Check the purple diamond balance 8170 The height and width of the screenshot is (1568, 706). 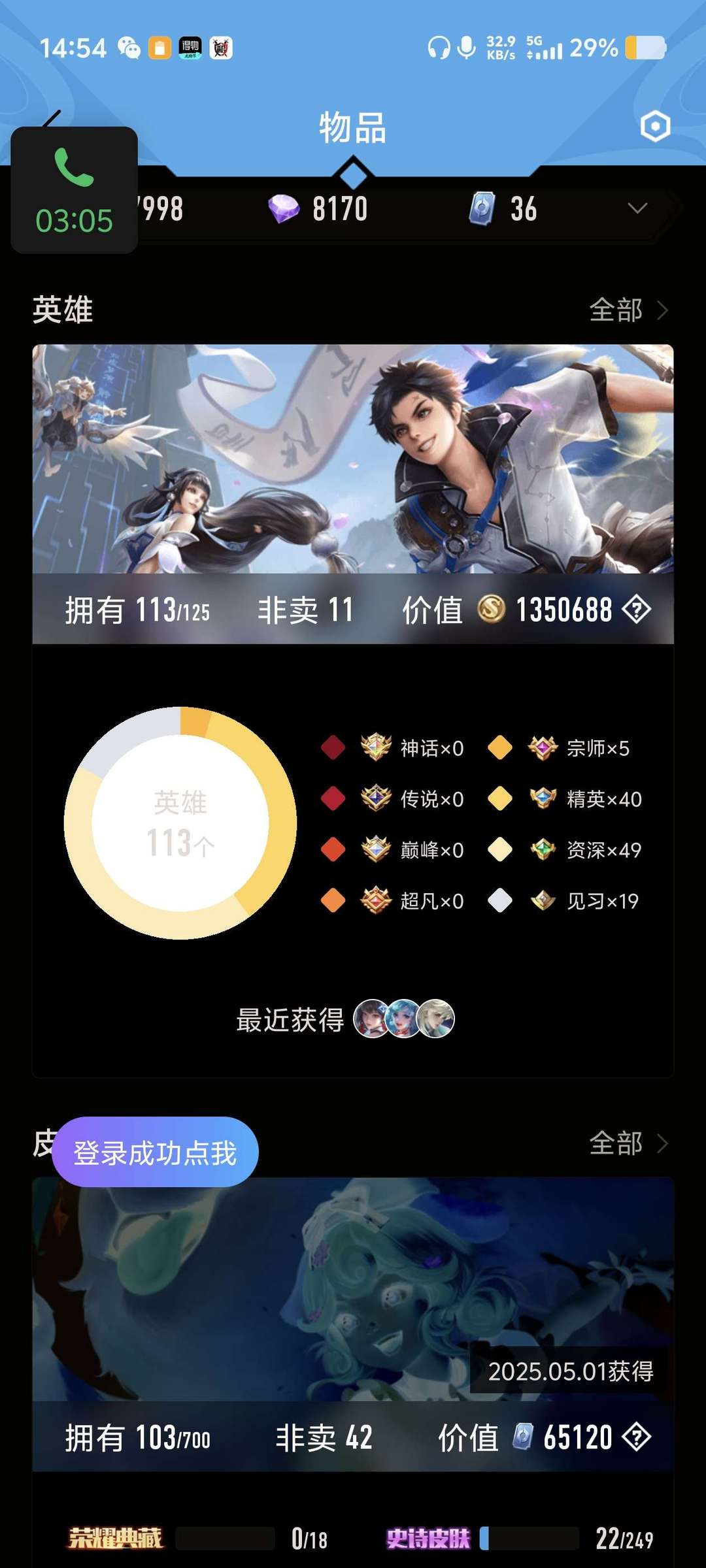tap(318, 209)
